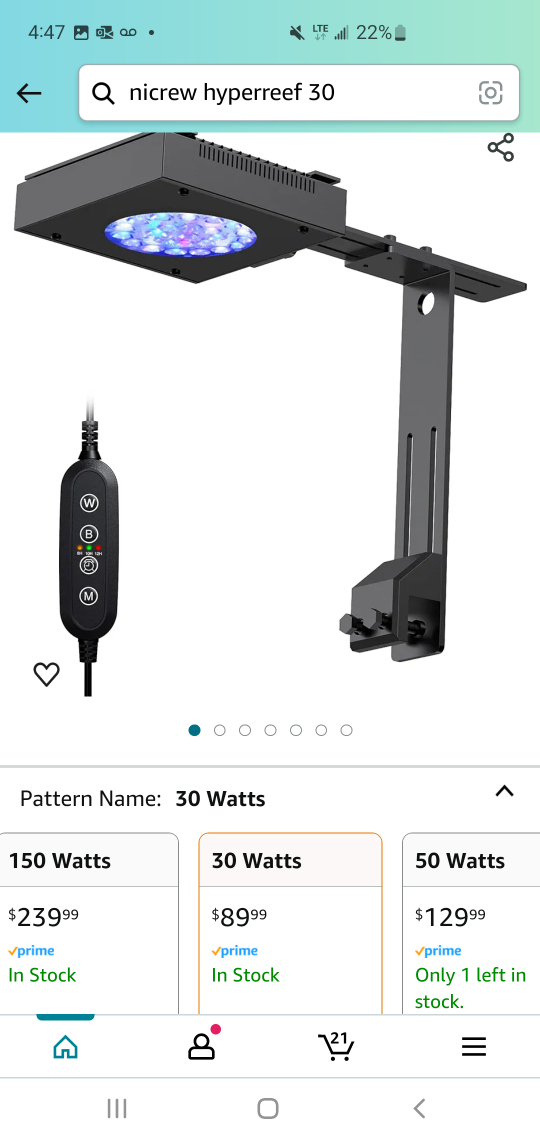Share this product
540x1140 pixels.
501,147
